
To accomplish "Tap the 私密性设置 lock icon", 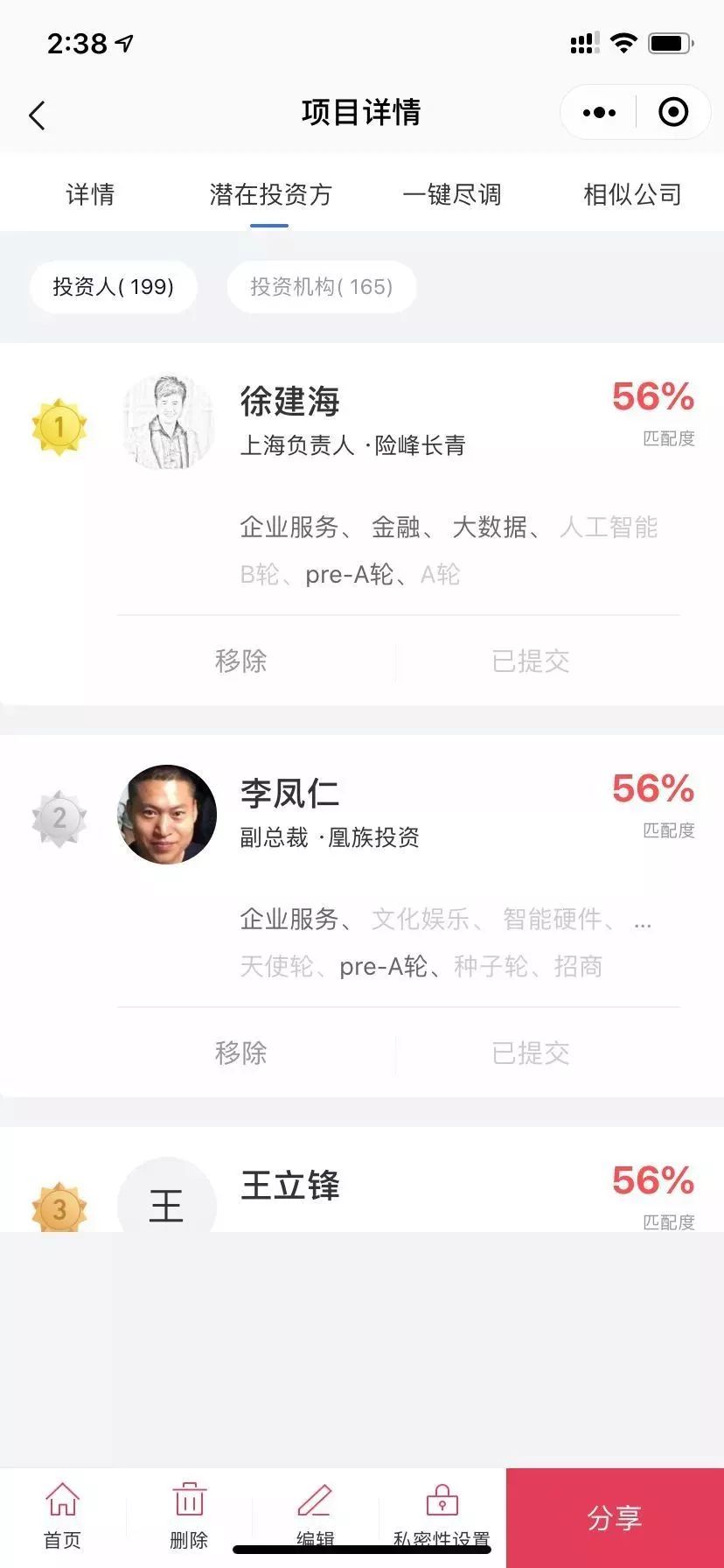I will 442,1514.
